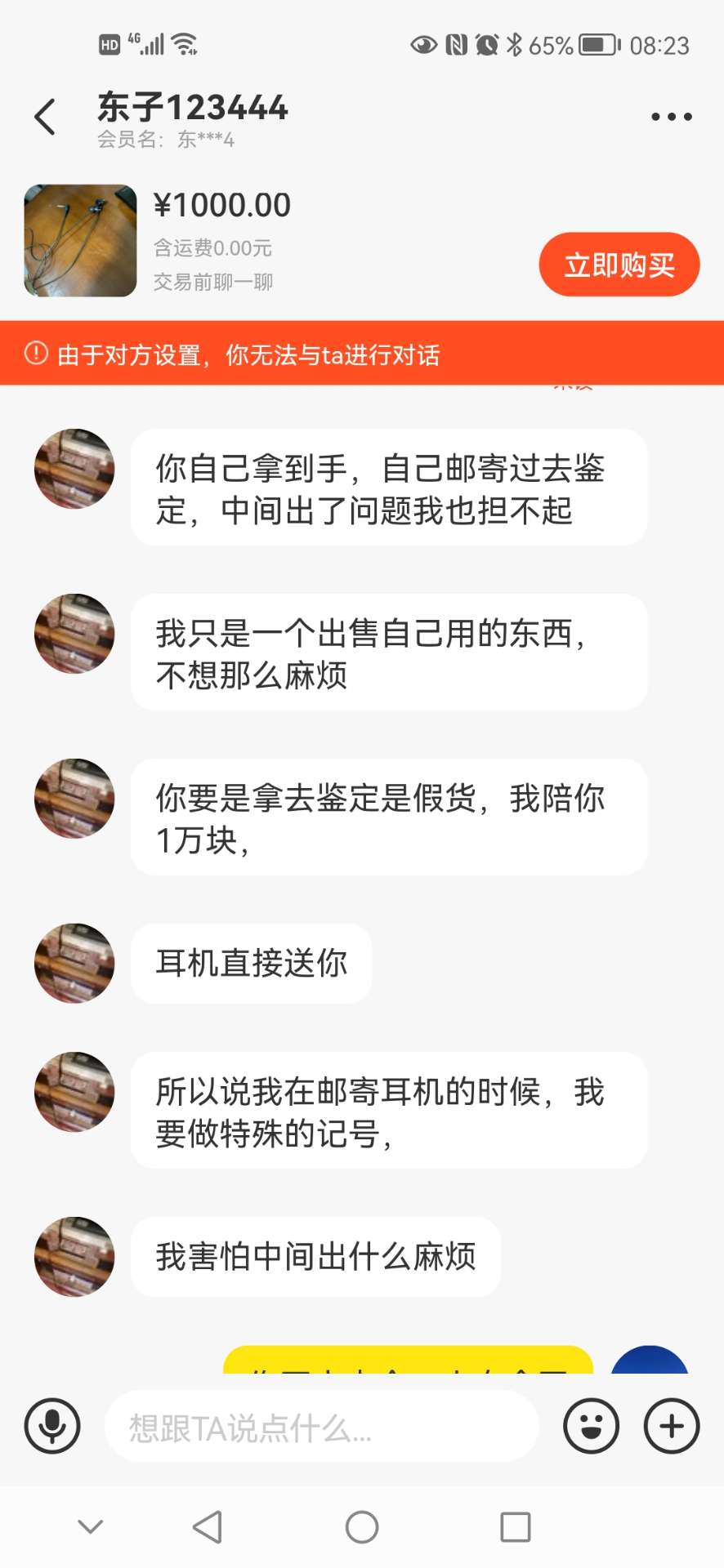Open the ¥1000.00 earphone listing thumbnail
Viewport: 724px width, 1568px height.
[80, 240]
